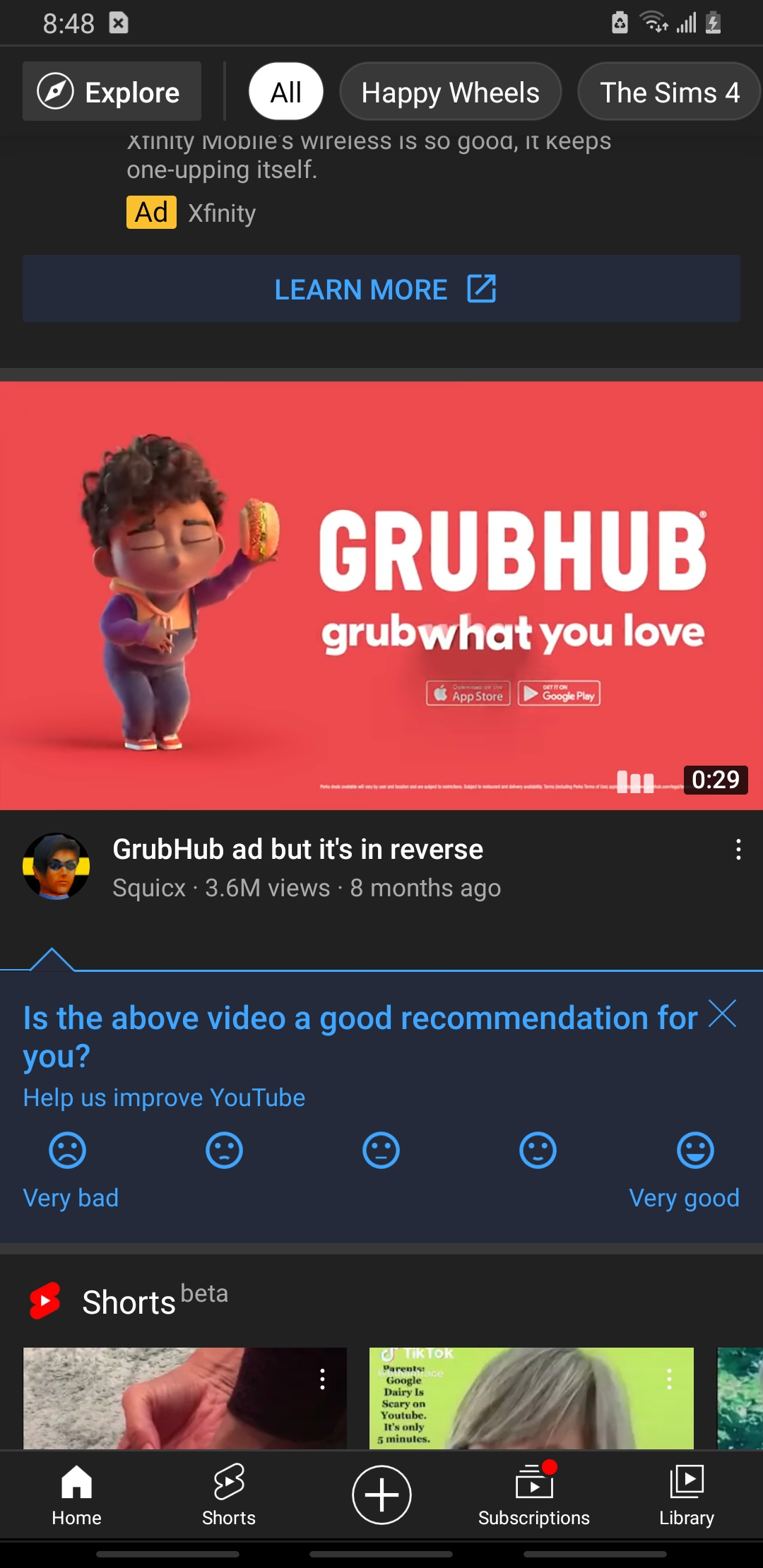This screenshot has width=763, height=1568.
Task: Open the Explore section
Action: [x=112, y=92]
